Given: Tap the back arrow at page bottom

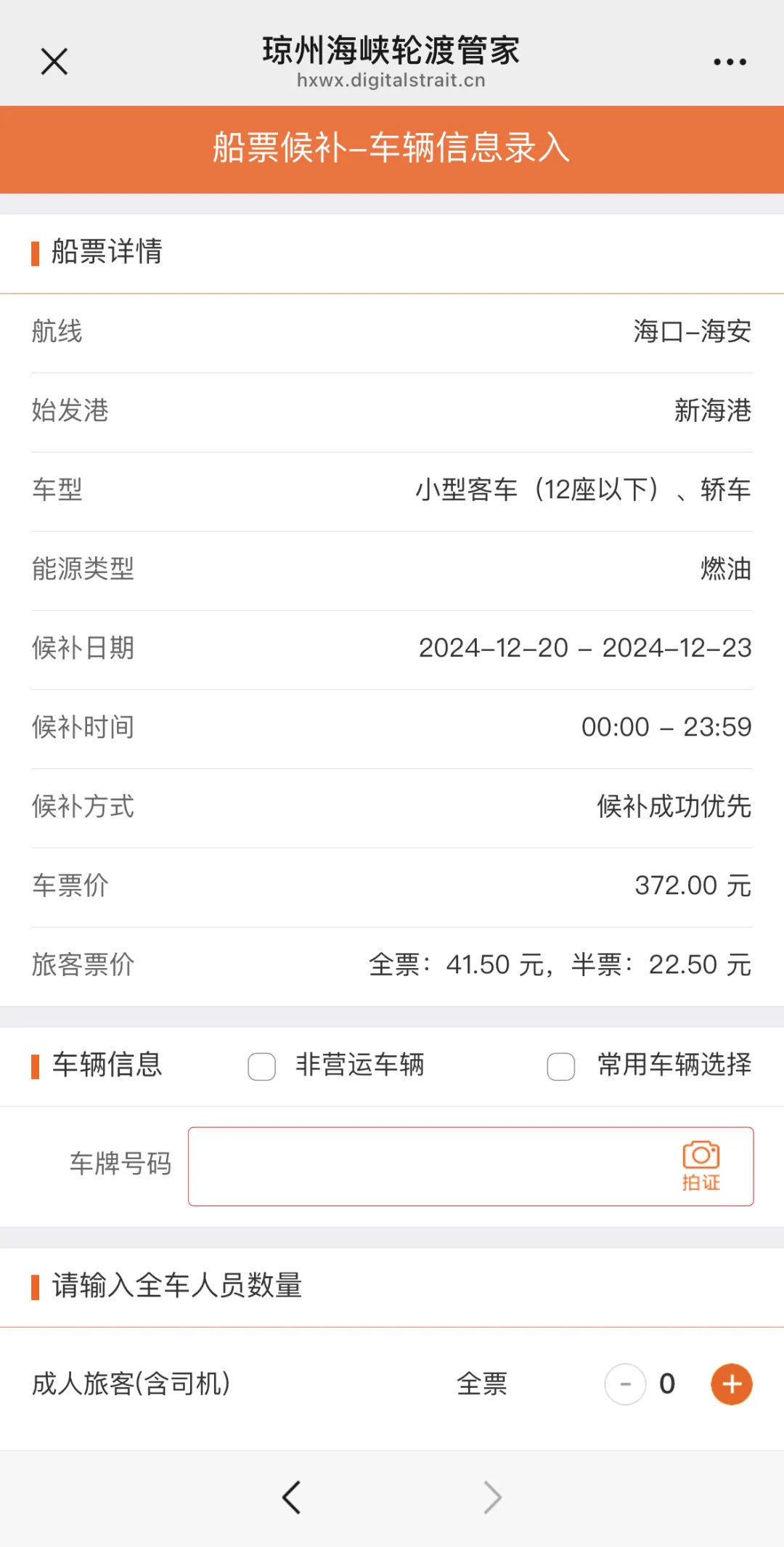Looking at the screenshot, I should coord(292,1496).
